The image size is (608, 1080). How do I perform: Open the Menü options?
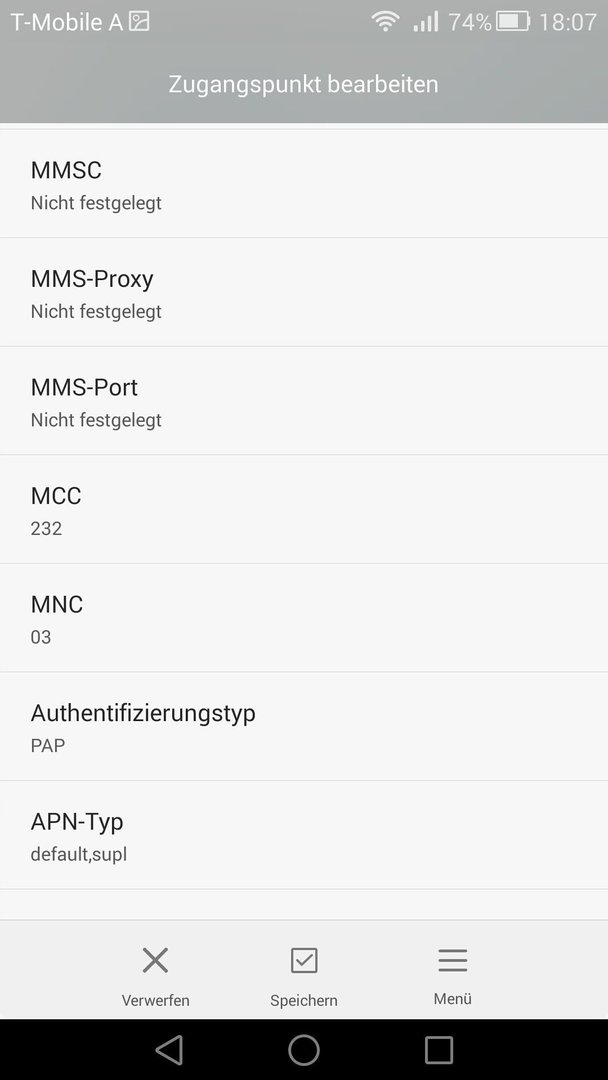pyautogui.click(x=452, y=976)
